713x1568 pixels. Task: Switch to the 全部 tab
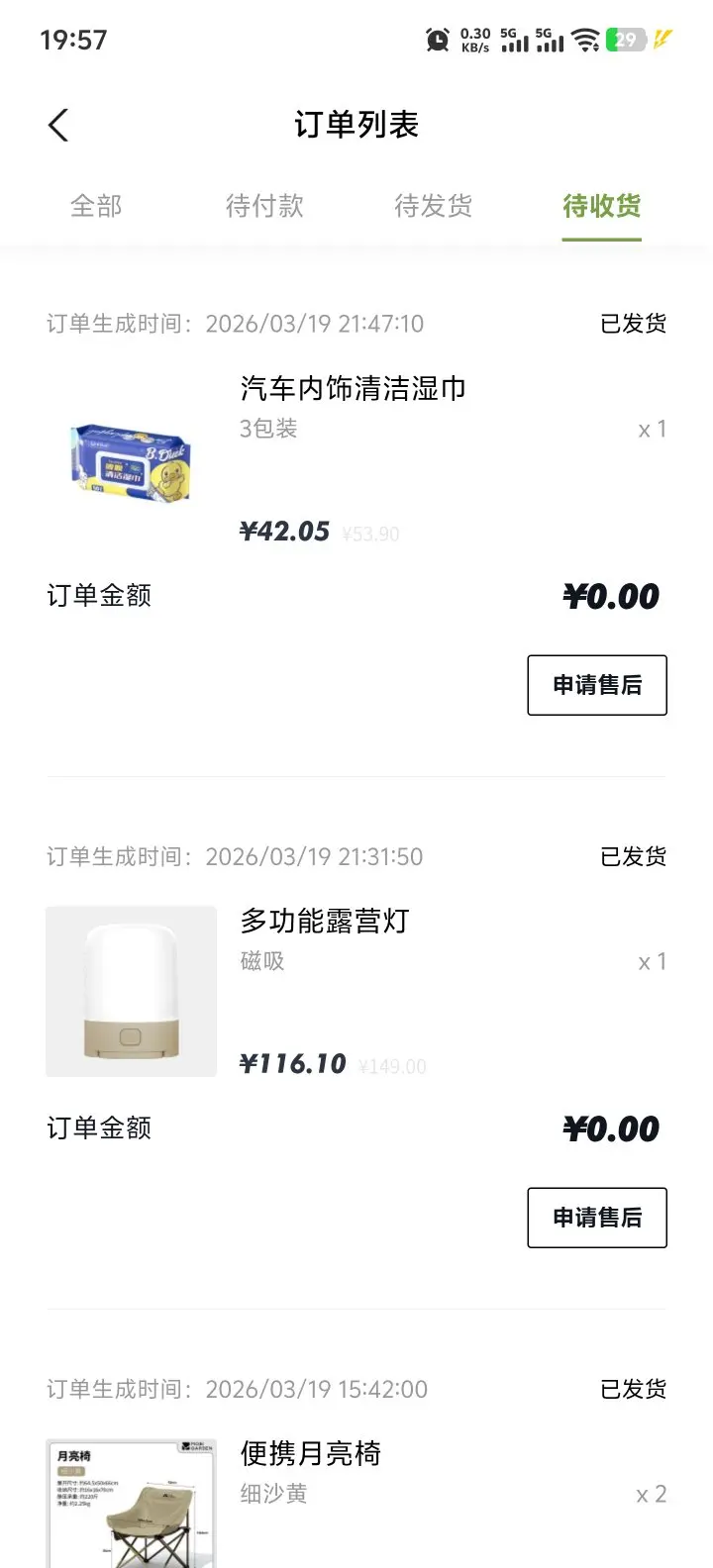tap(96, 206)
